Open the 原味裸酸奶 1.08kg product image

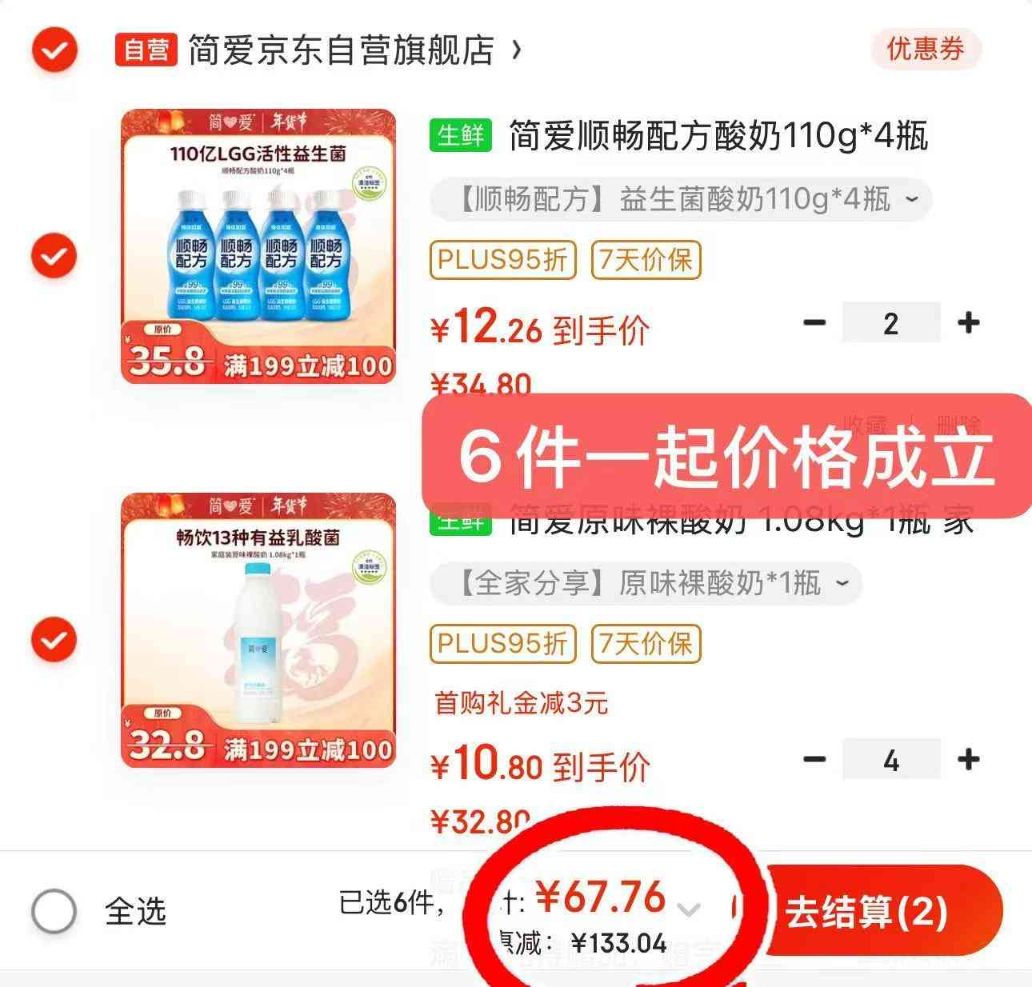(x=258, y=630)
